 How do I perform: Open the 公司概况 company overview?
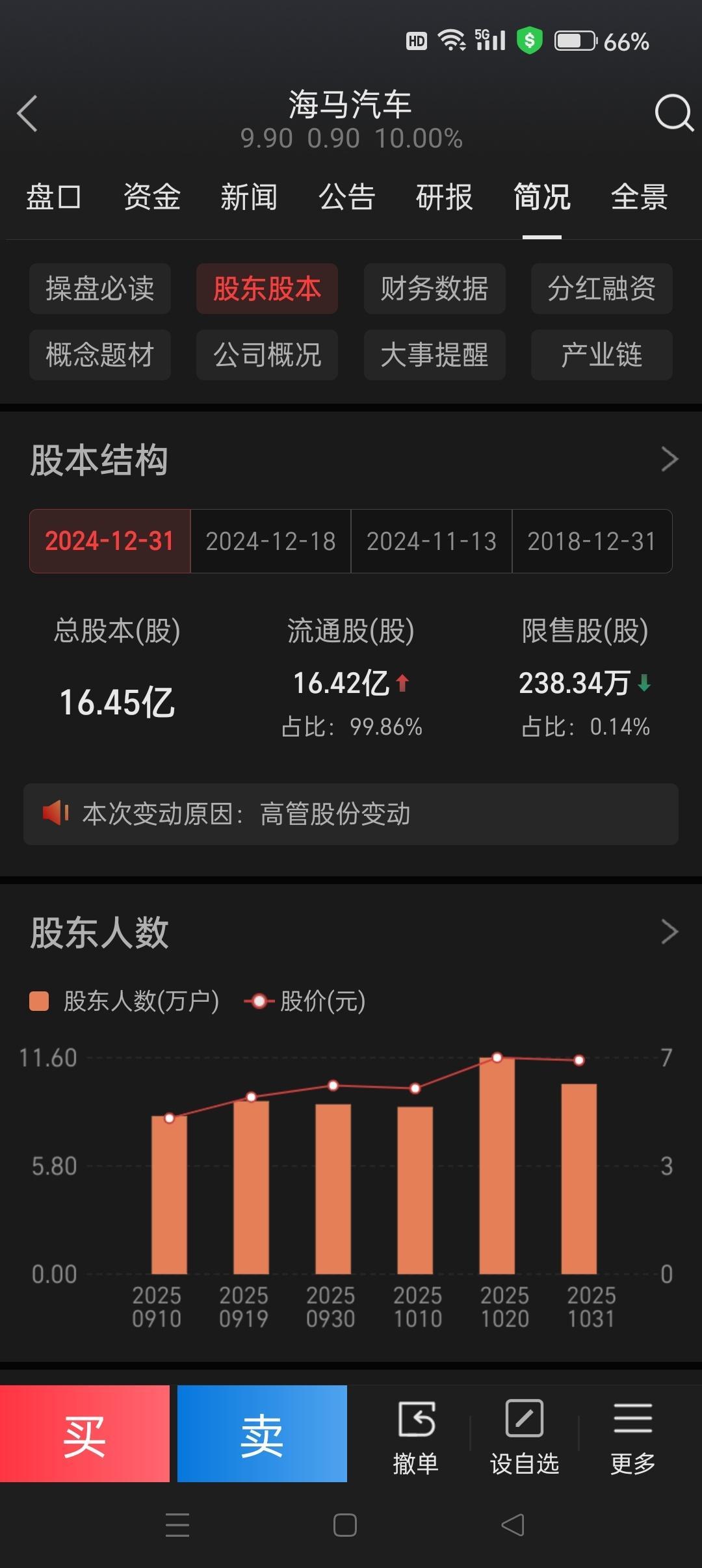[266, 355]
